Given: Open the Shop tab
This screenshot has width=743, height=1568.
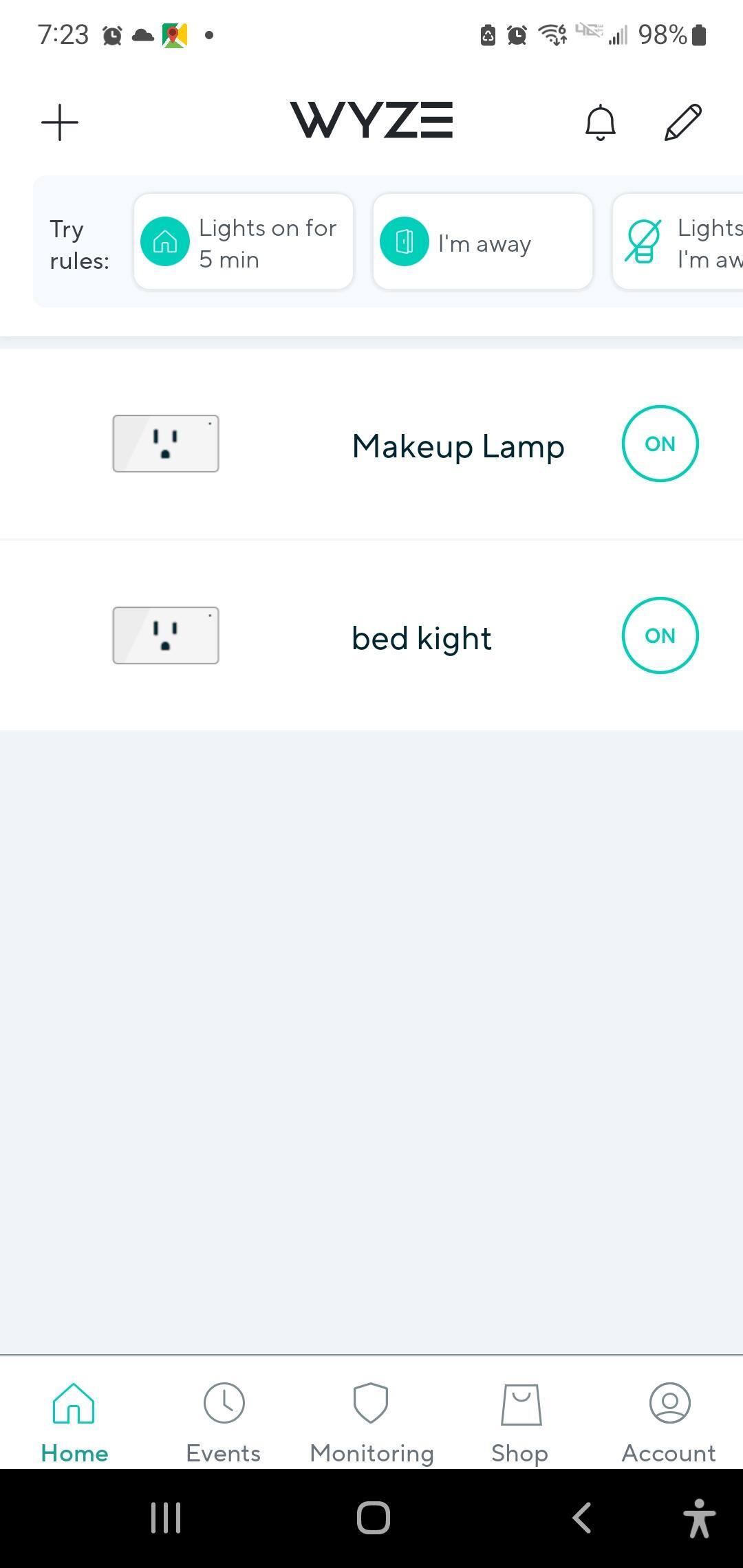Looking at the screenshot, I should [520, 1423].
